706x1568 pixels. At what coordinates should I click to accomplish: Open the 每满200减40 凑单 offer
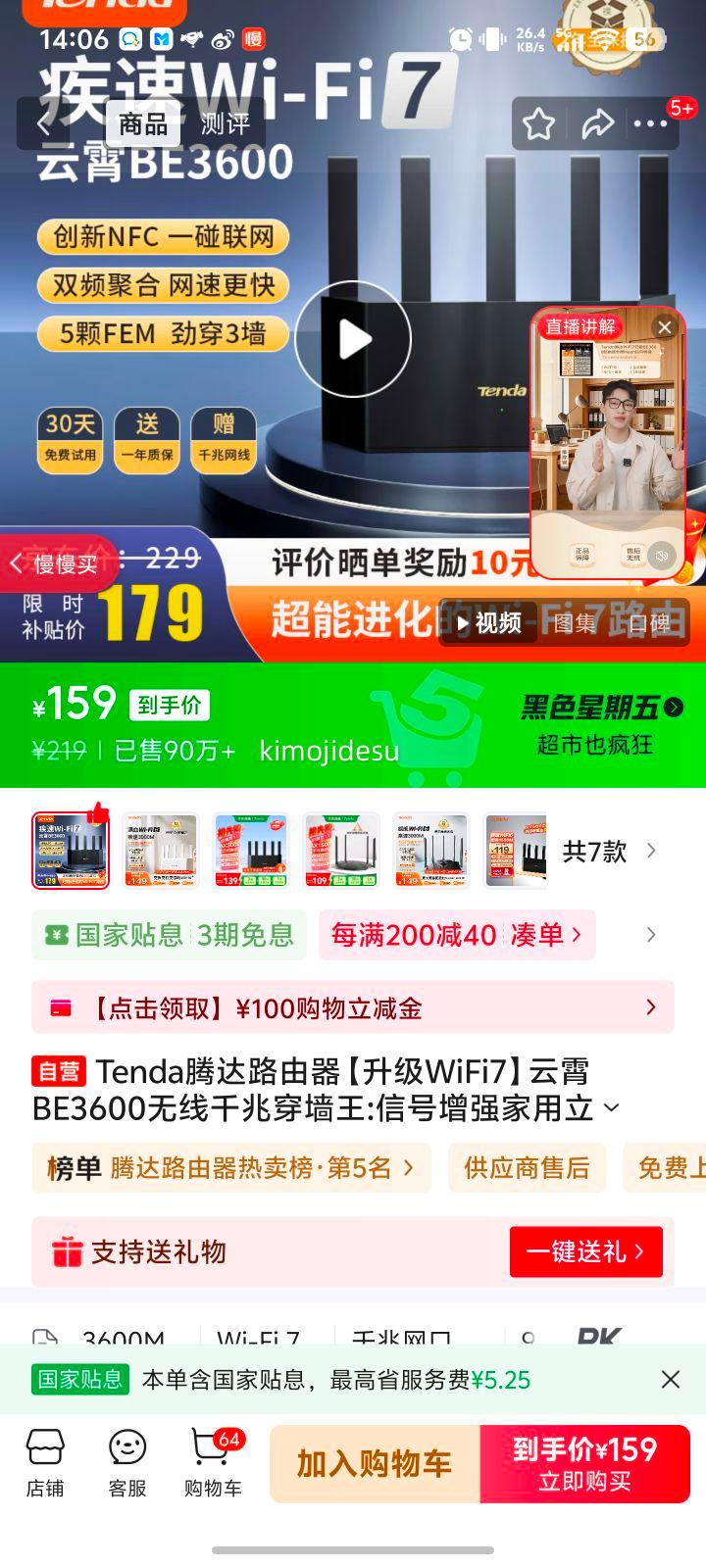[456, 935]
